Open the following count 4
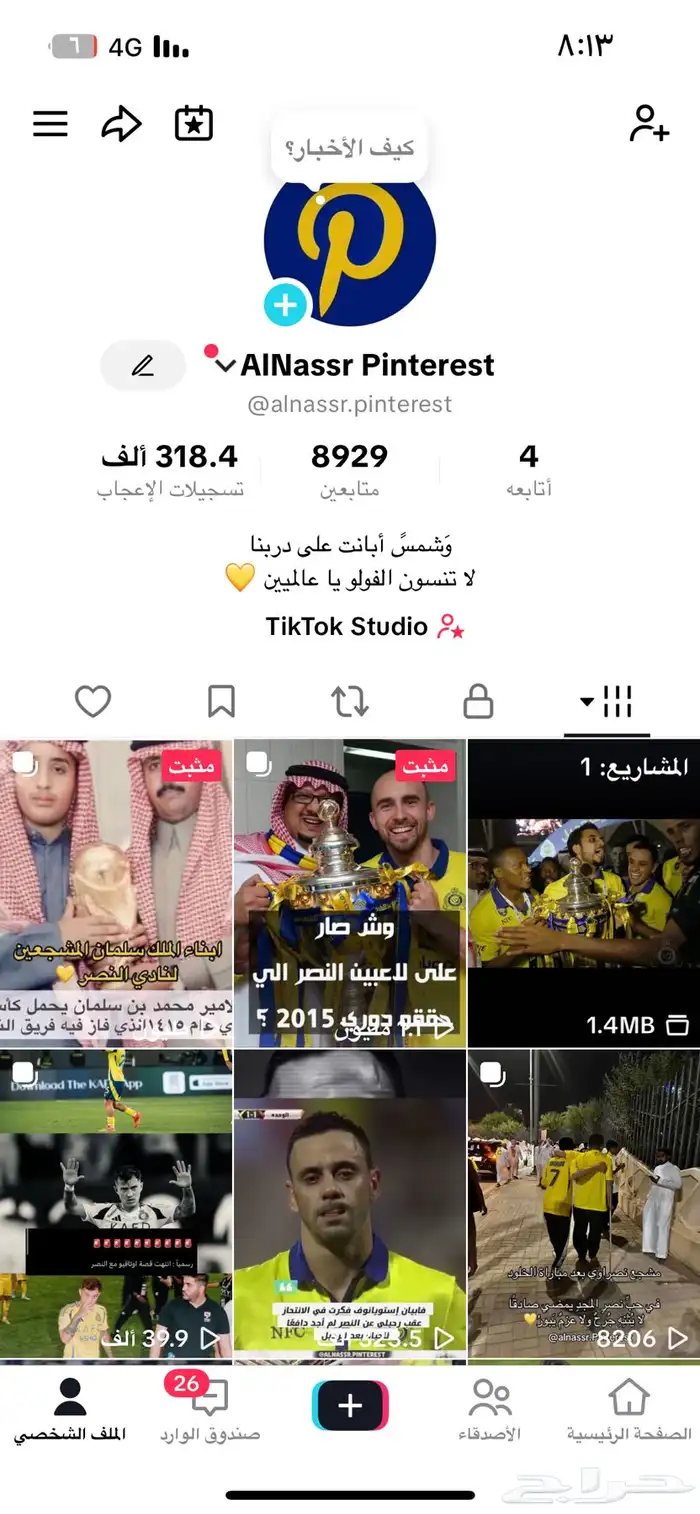The image size is (700, 1514). tap(529, 468)
